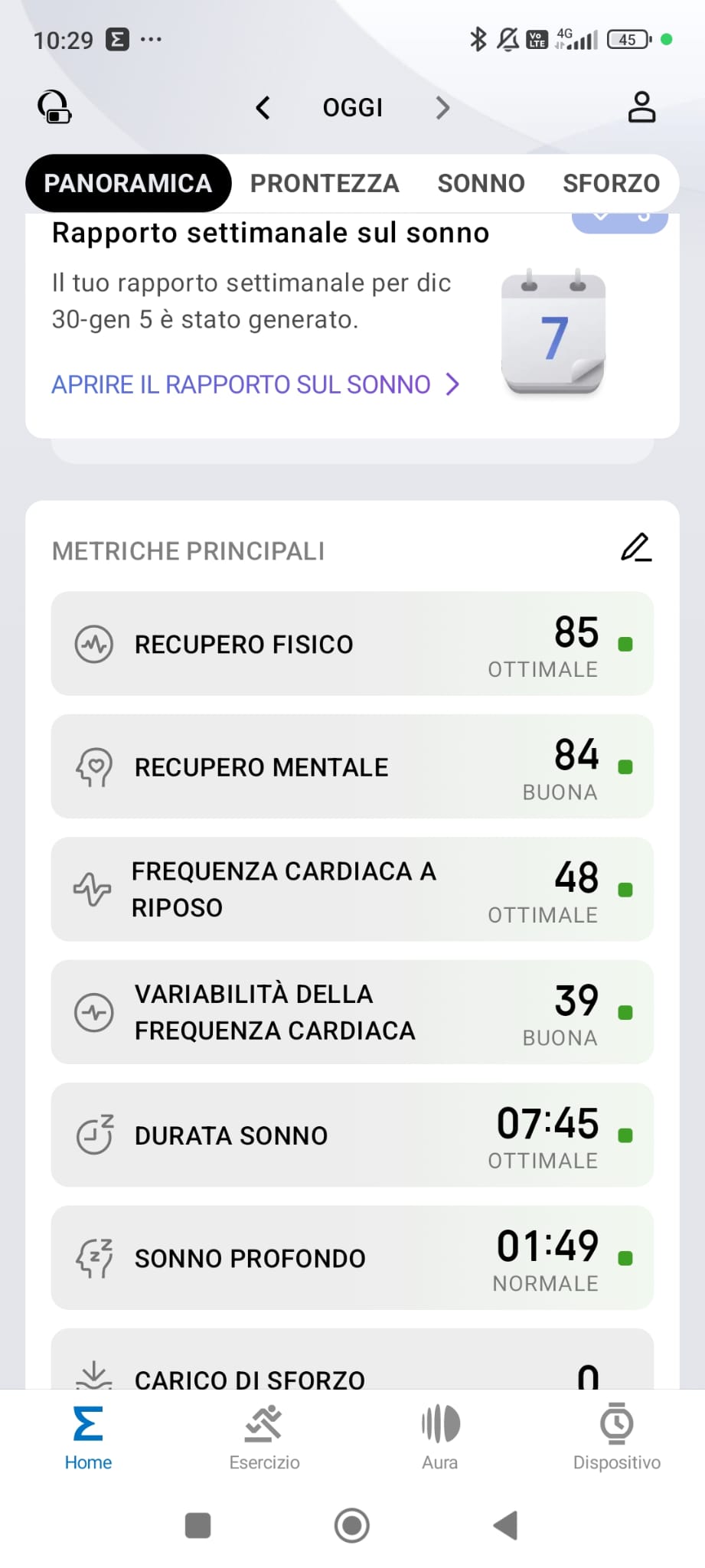Open Durata Sonno metric
The height and width of the screenshot is (1568, 705).
tap(352, 1135)
